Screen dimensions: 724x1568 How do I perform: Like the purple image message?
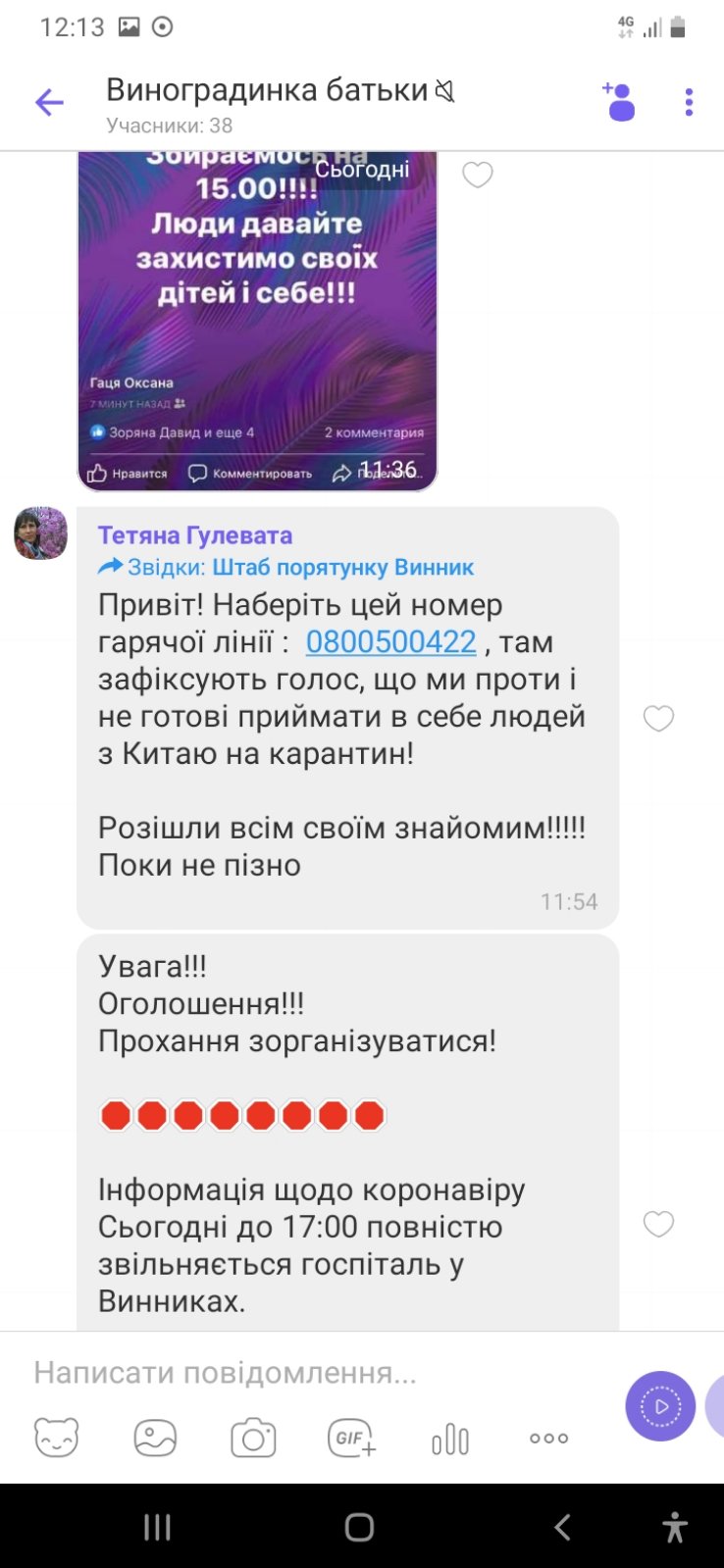pyautogui.click(x=477, y=175)
